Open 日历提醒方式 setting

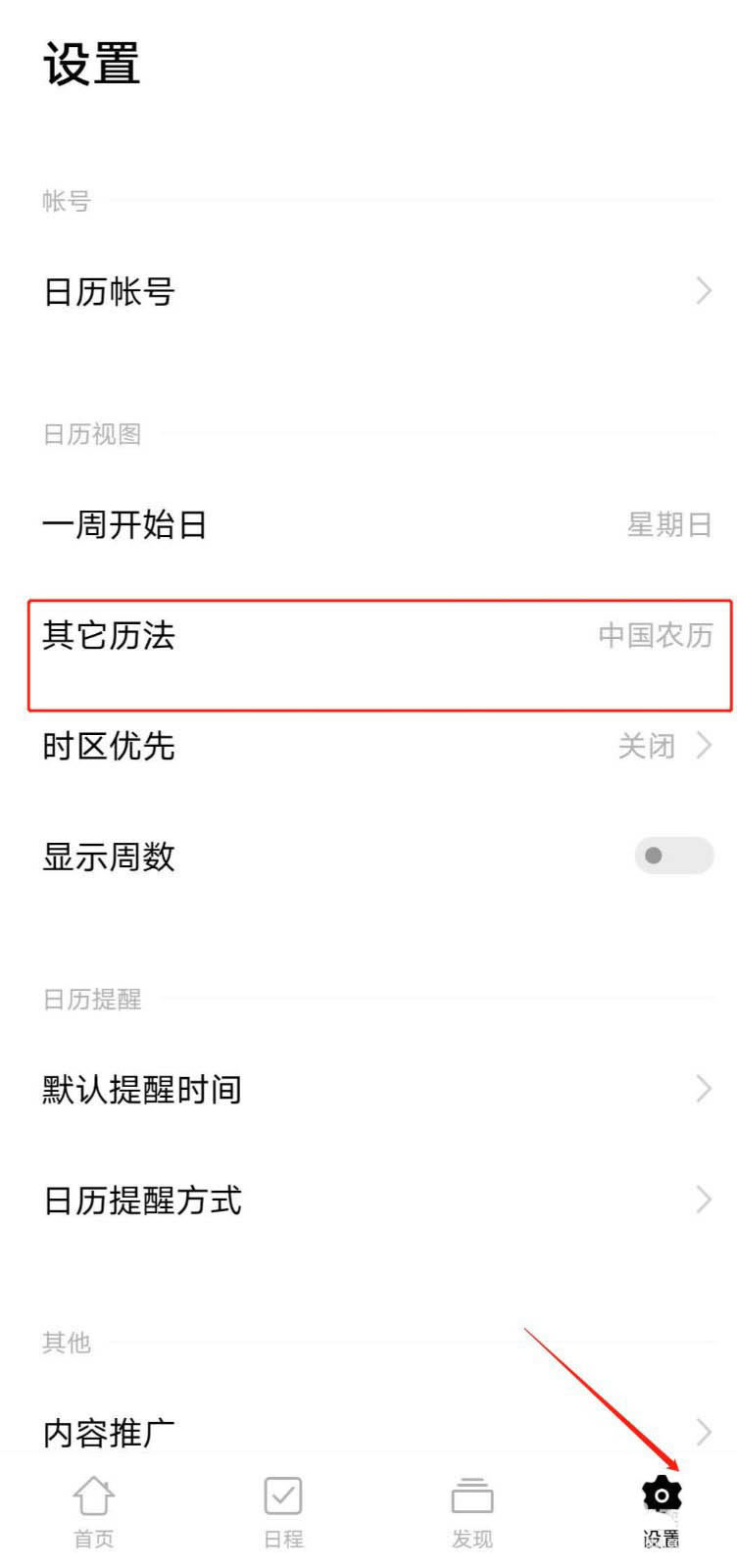(368, 1200)
